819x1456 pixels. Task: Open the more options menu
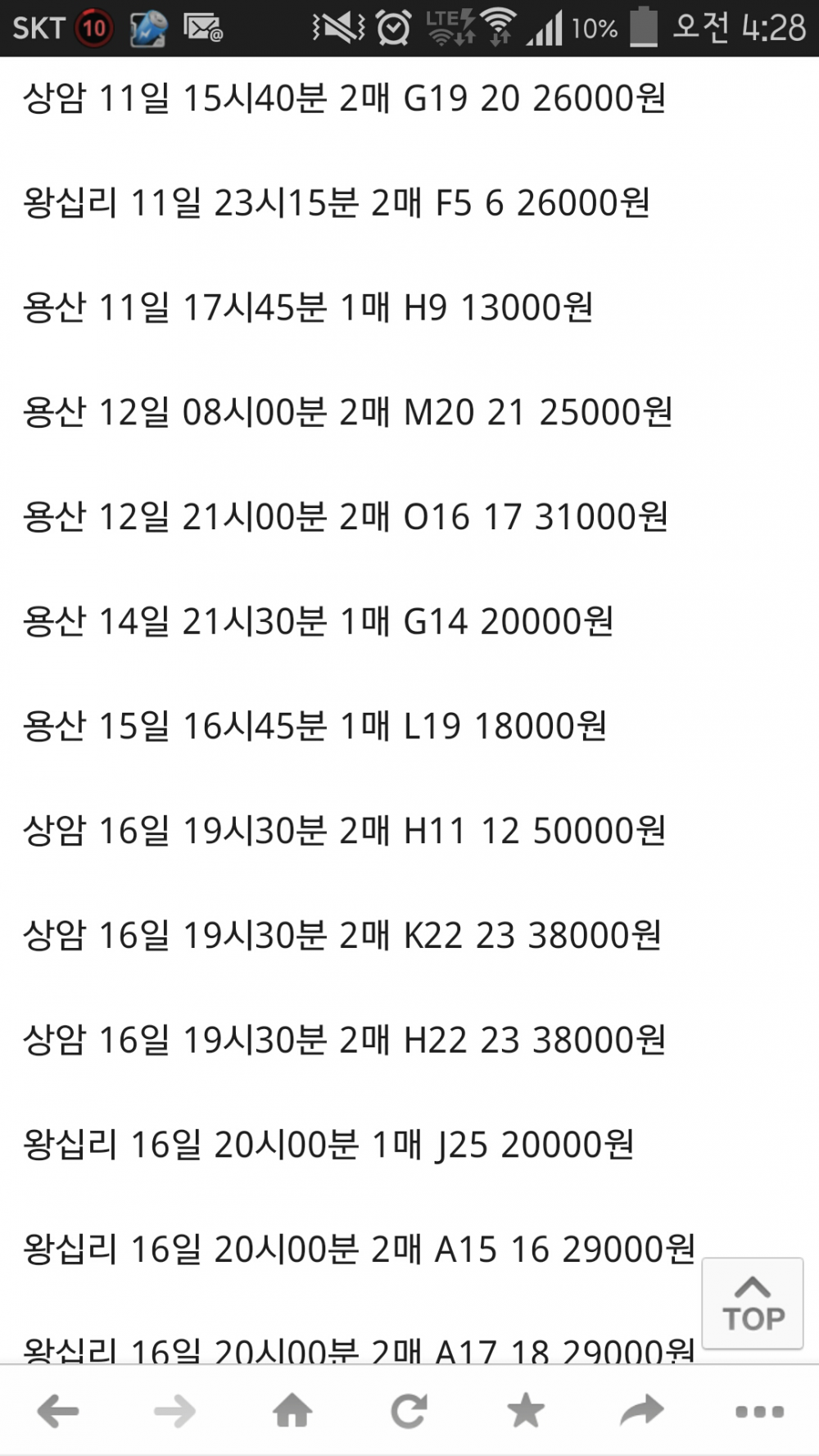[x=759, y=1411]
